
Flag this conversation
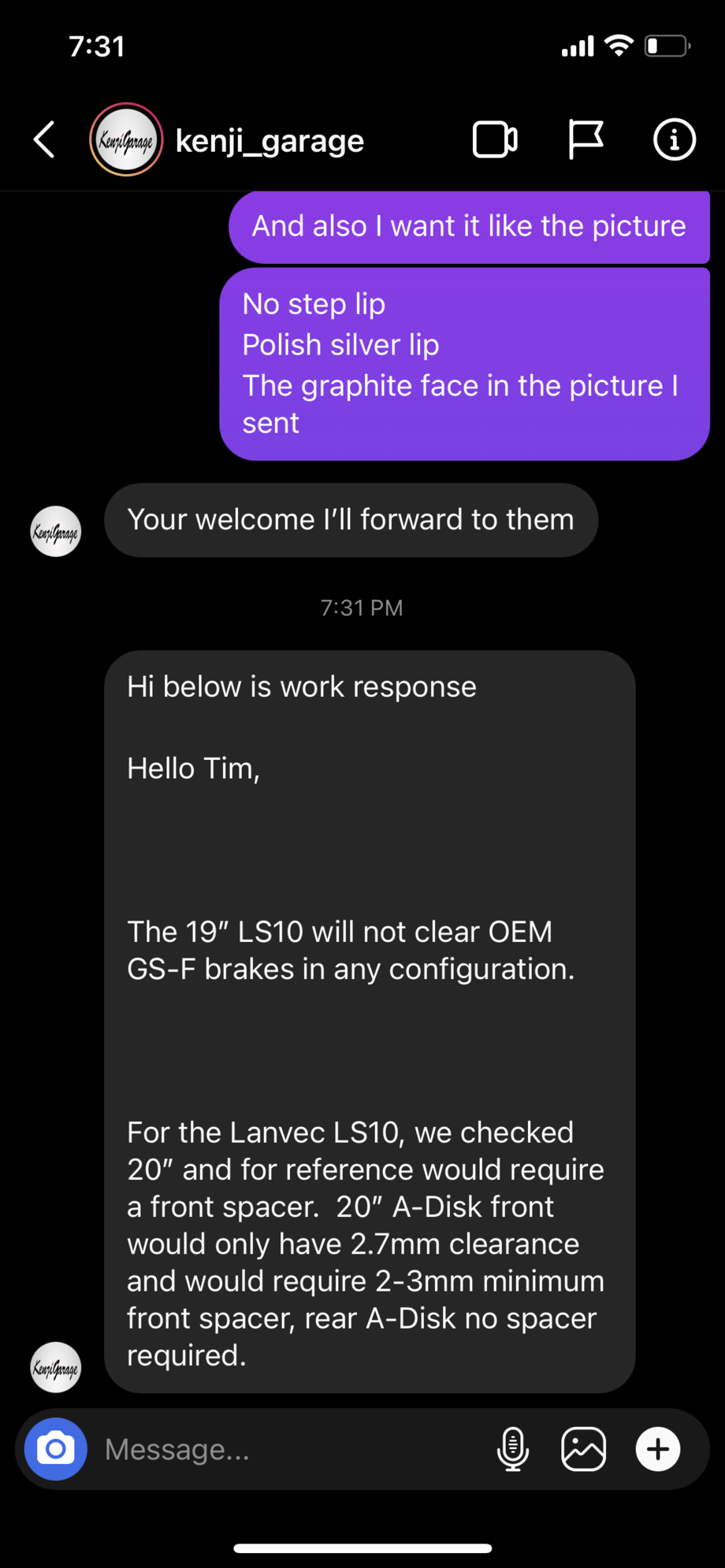click(586, 140)
